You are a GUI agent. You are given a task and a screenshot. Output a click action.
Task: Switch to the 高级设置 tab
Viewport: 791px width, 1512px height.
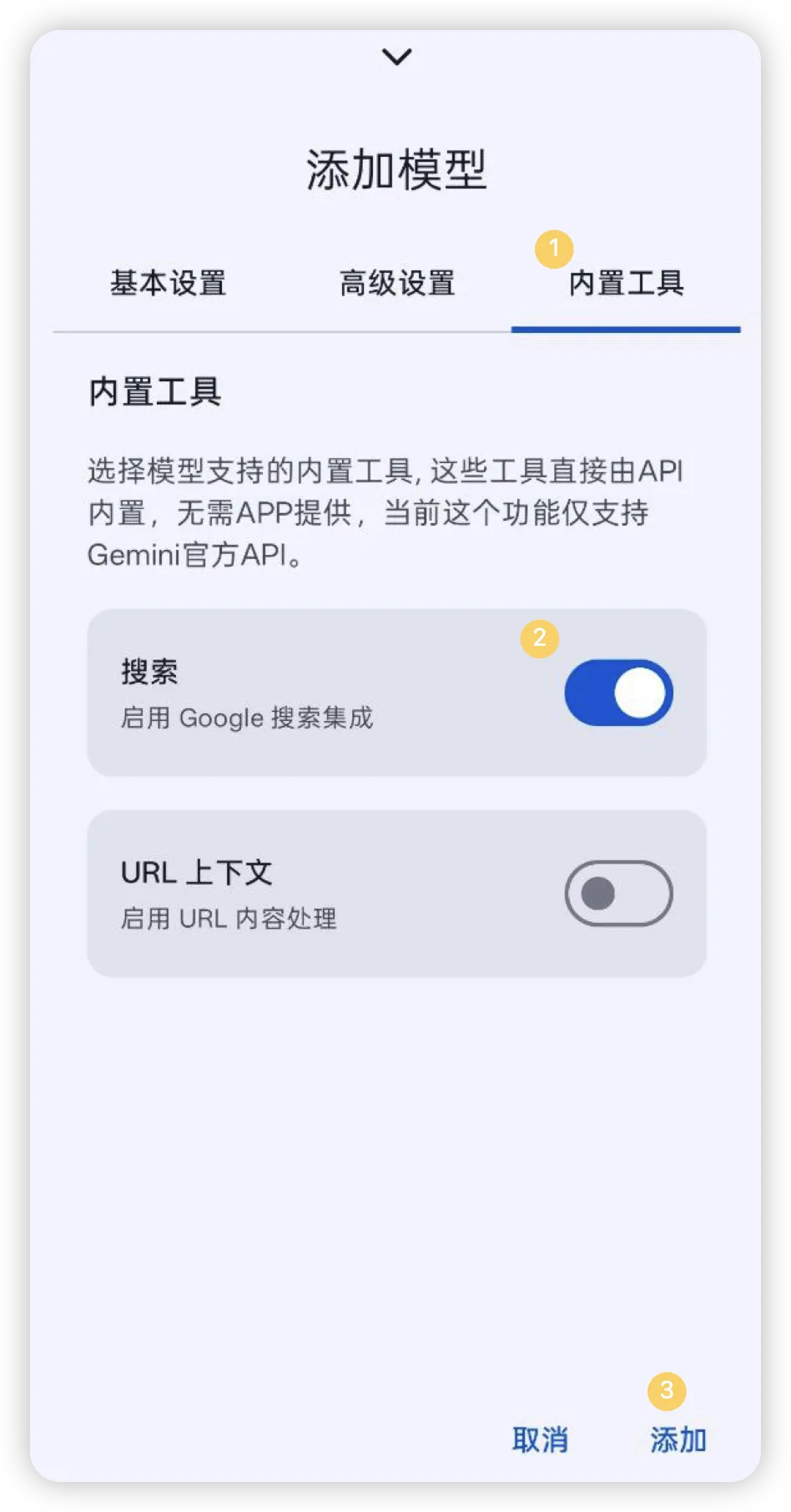click(x=395, y=284)
